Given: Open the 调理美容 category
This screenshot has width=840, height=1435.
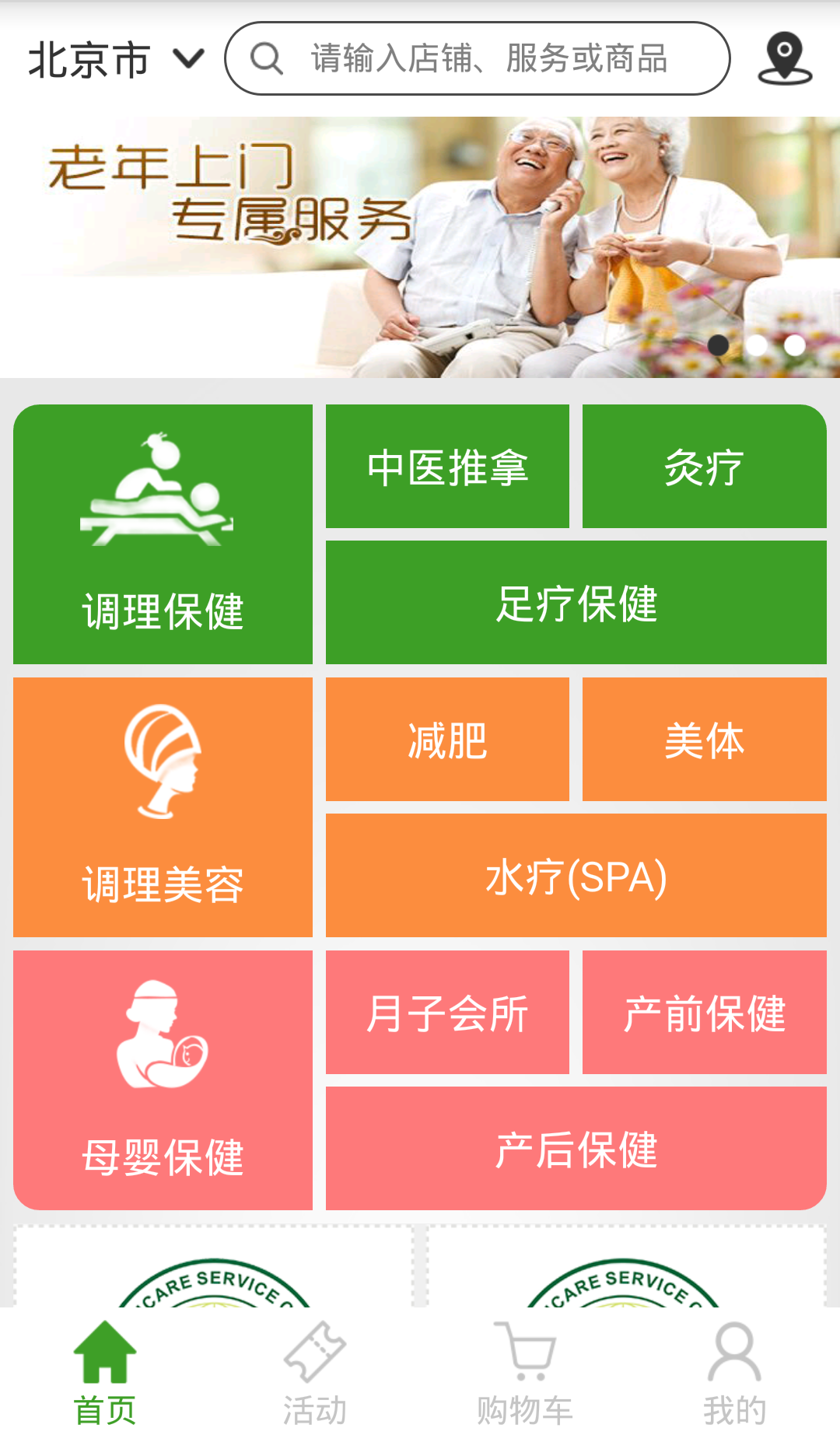Looking at the screenshot, I should 163,807.
